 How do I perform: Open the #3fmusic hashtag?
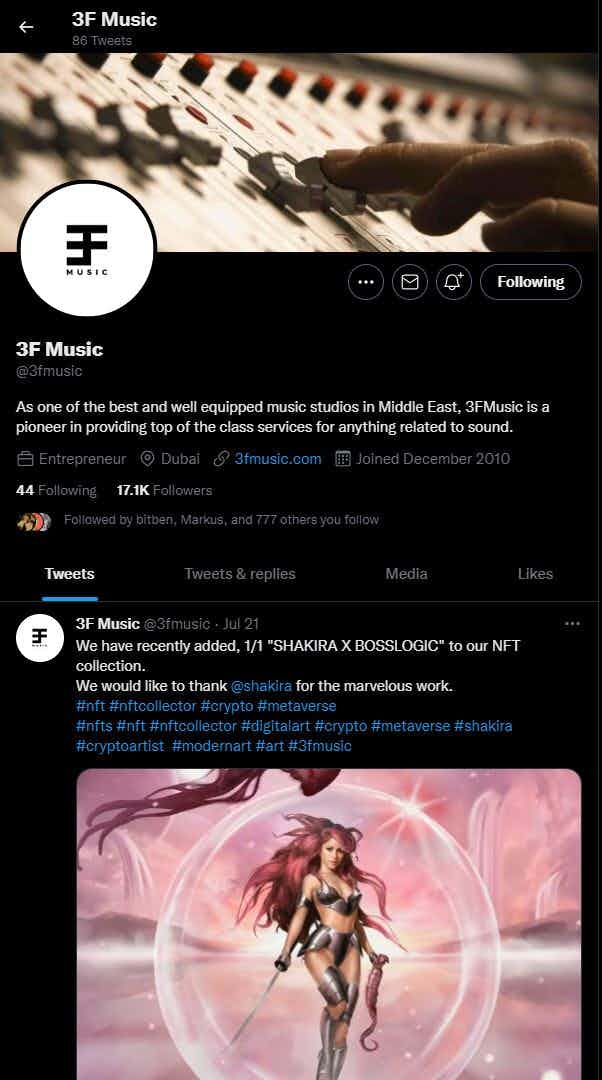click(320, 746)
